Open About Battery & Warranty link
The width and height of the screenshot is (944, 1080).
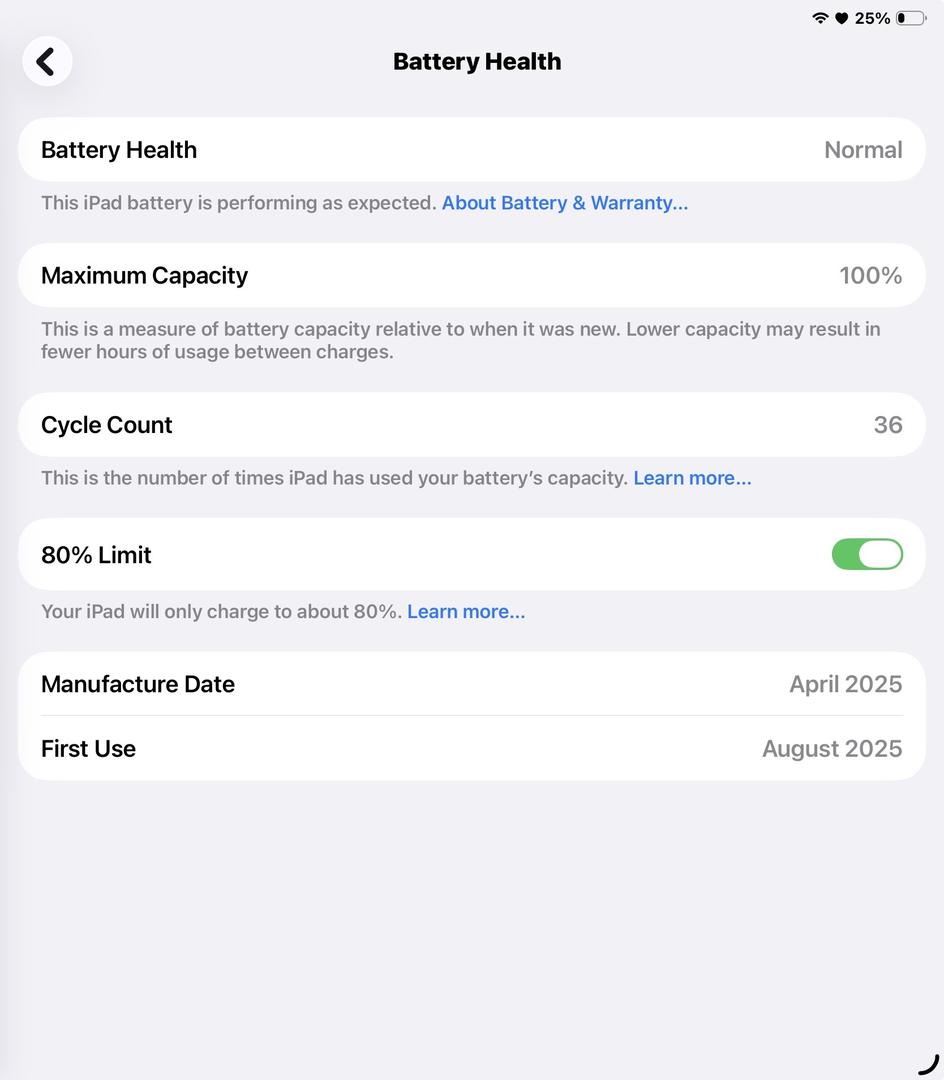[x=564, y=203]
